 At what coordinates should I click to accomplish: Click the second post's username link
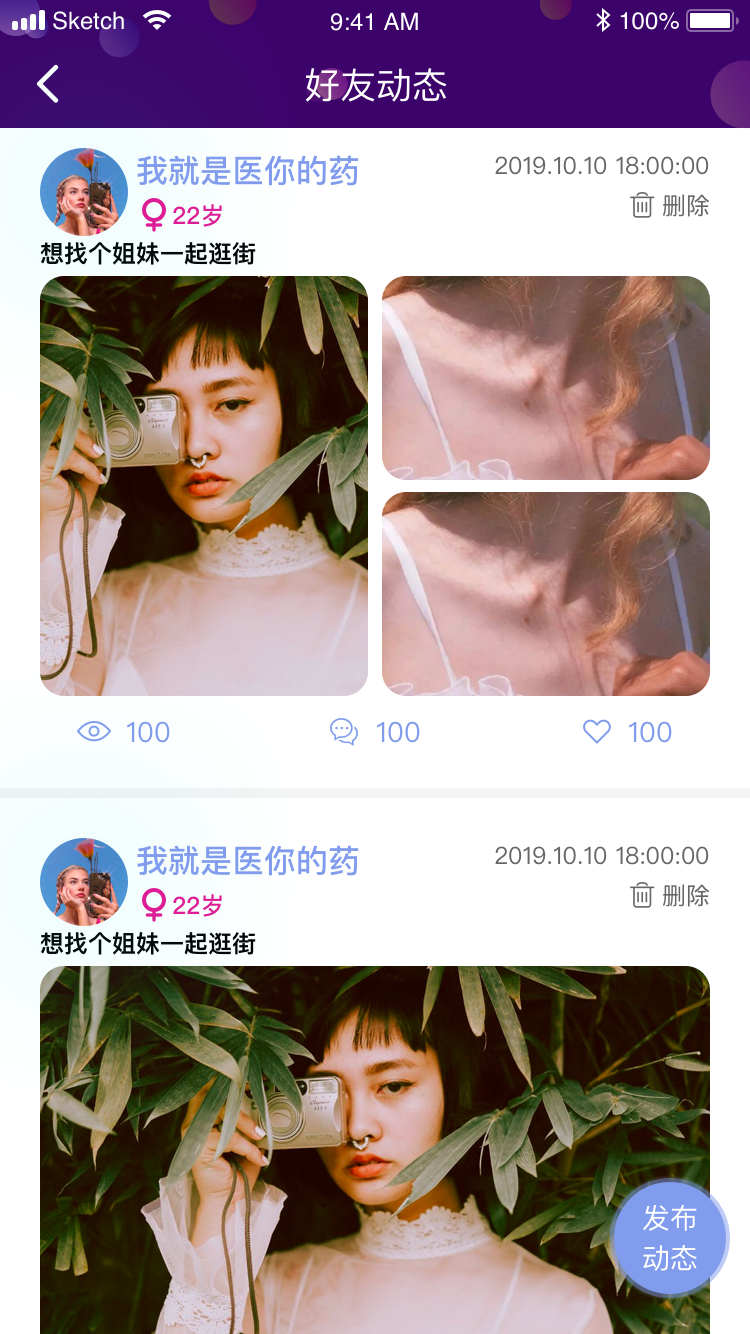[248, 861]
